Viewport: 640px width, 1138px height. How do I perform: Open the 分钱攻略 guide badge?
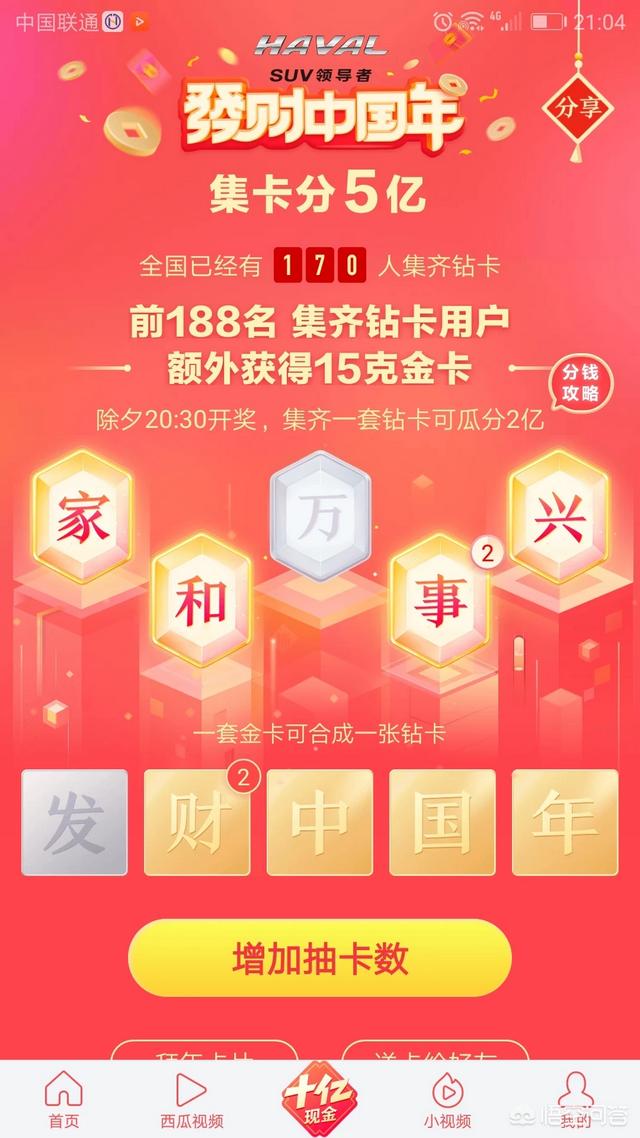pyautogui.click(x=576, y=383)
